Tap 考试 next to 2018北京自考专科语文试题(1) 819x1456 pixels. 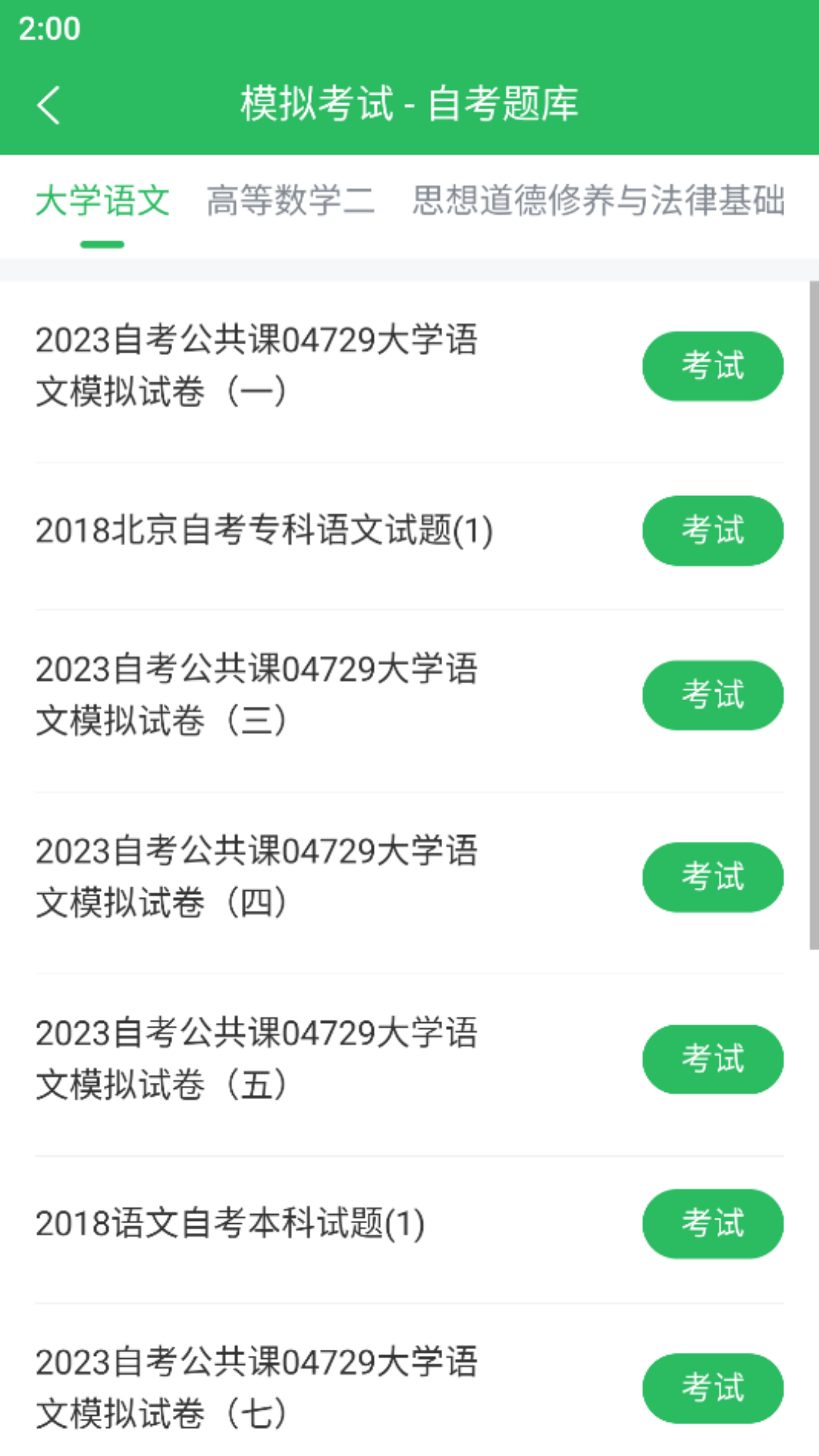pyautogui.click(x=713, y=531)
